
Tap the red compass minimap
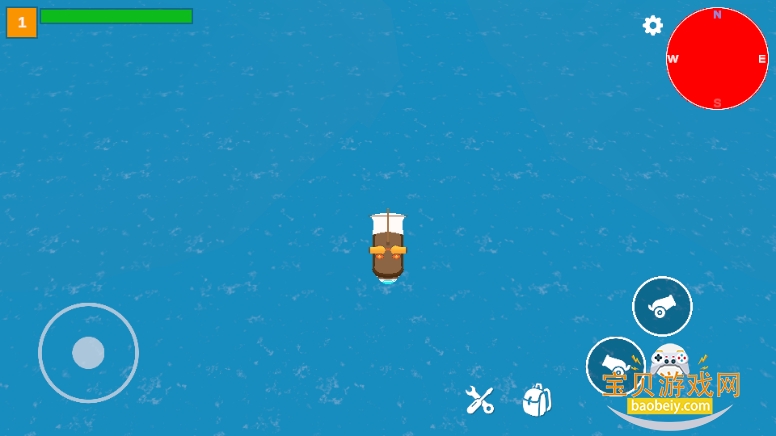[717, 59]
